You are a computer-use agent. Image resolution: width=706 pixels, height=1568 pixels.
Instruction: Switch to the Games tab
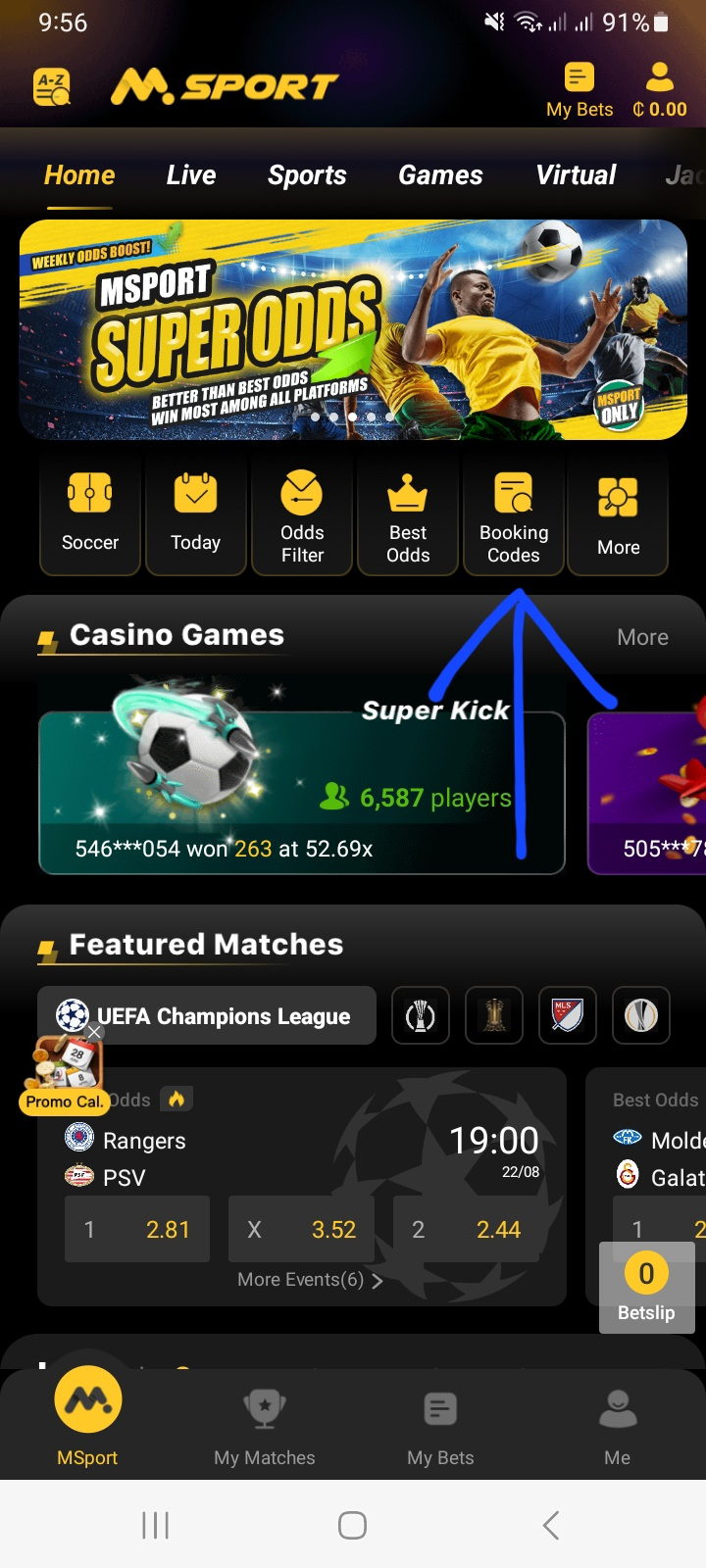pos(440,175)
